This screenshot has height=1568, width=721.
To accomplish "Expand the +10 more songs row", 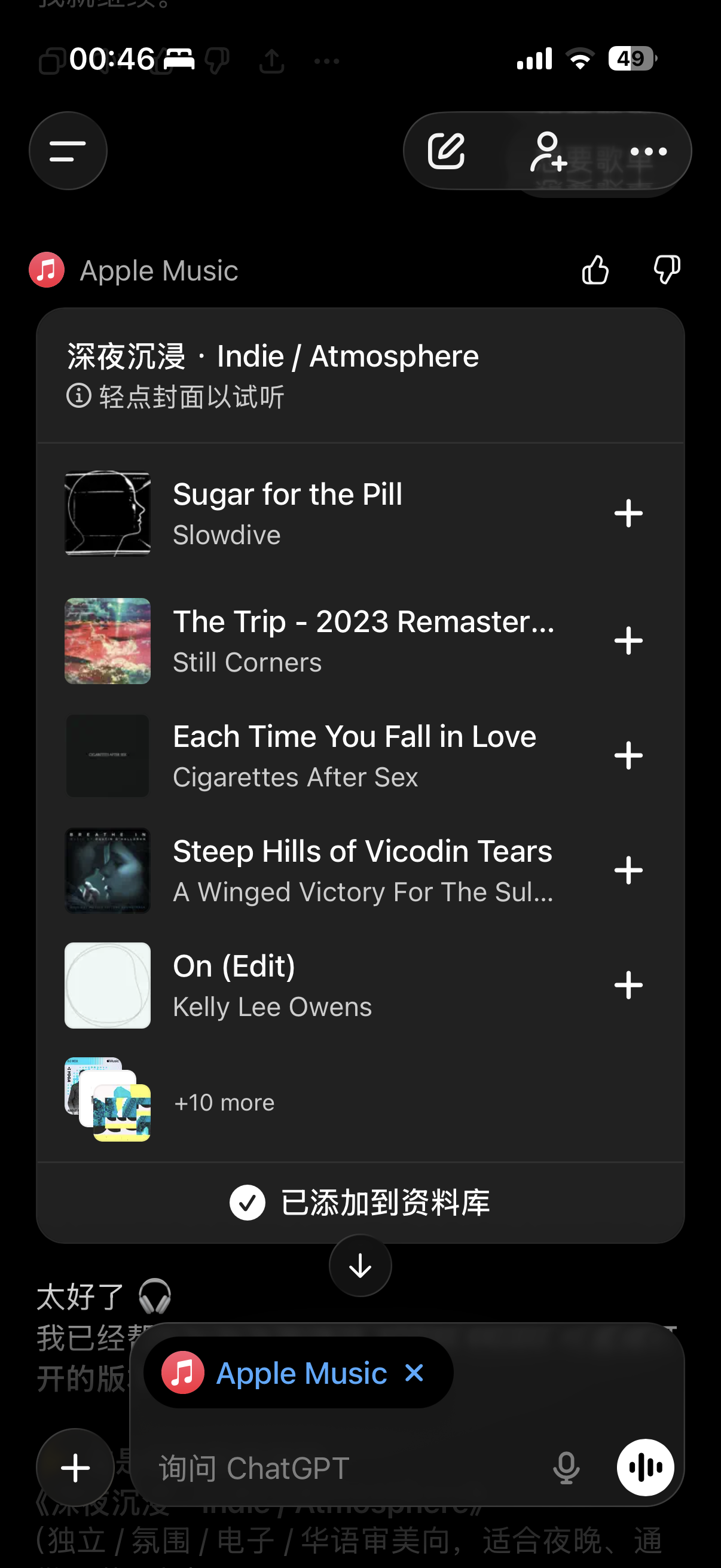I will click(224, 1102).
